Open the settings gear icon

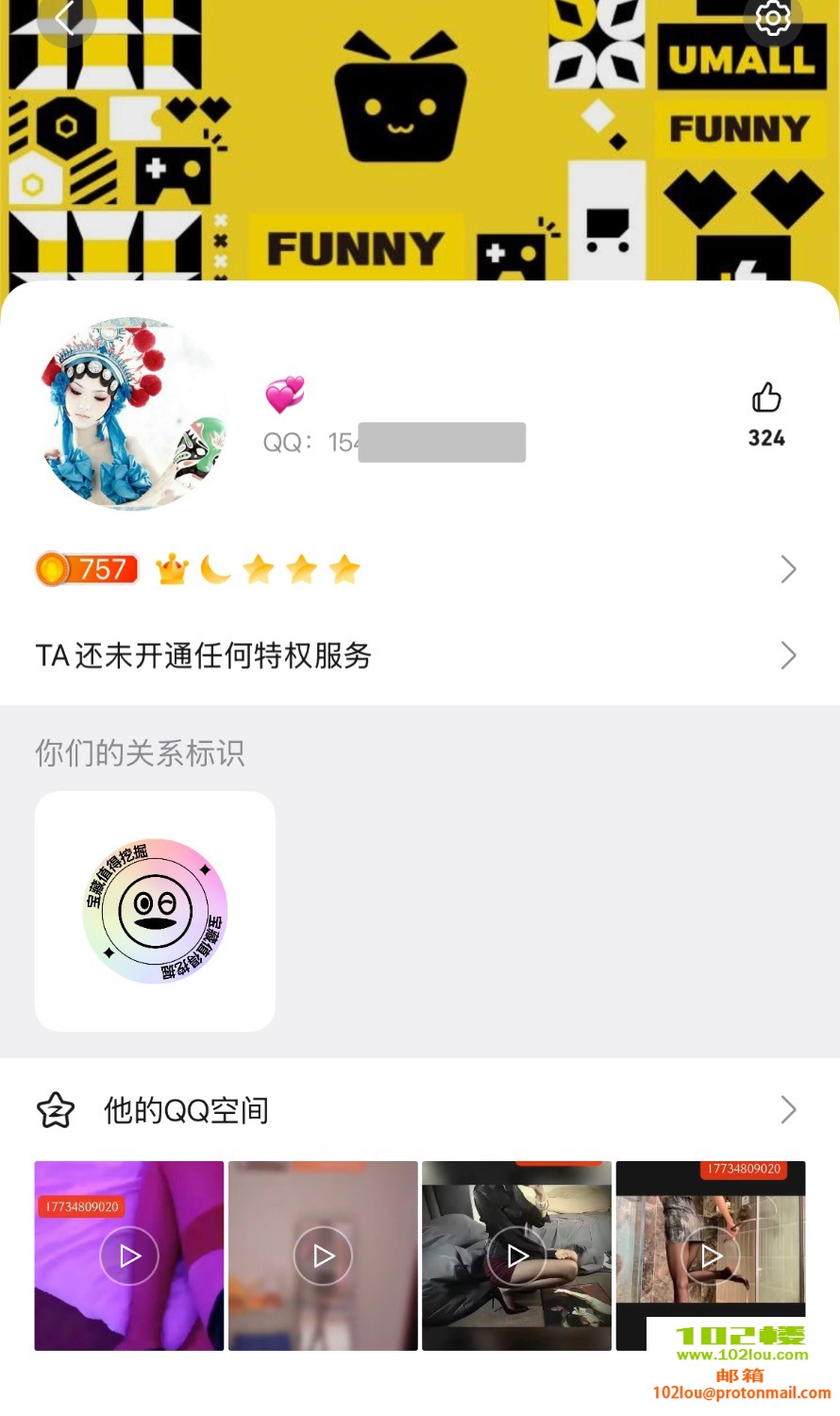pos(773,17)
